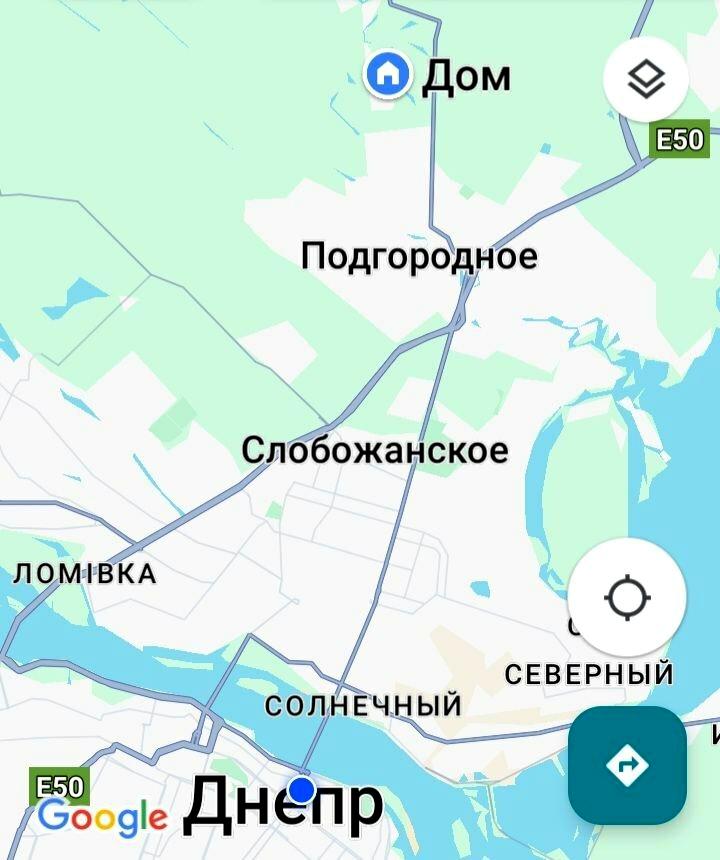Select the Подгородное town label
The height and width of the screenshot is (860, 720).
(419, 256)
